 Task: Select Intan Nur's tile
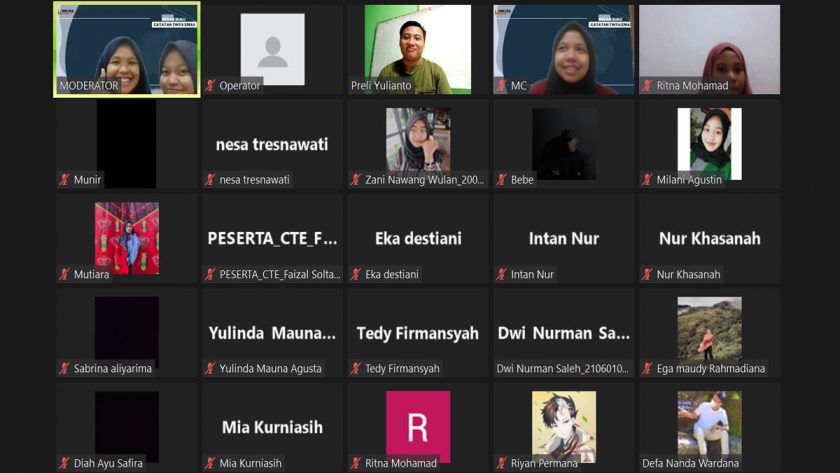563,238
